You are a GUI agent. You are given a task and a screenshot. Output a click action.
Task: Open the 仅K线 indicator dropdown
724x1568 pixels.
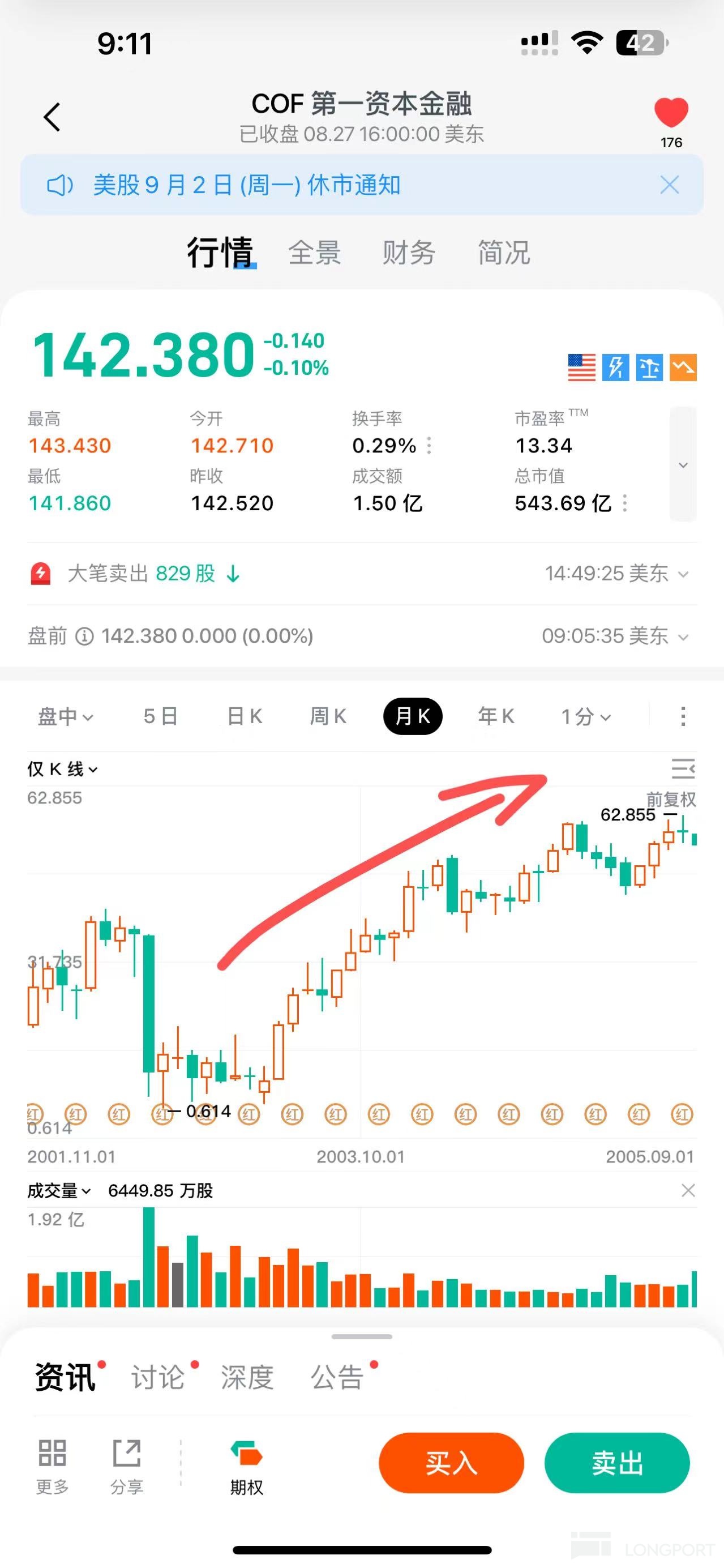pos(62,770)
